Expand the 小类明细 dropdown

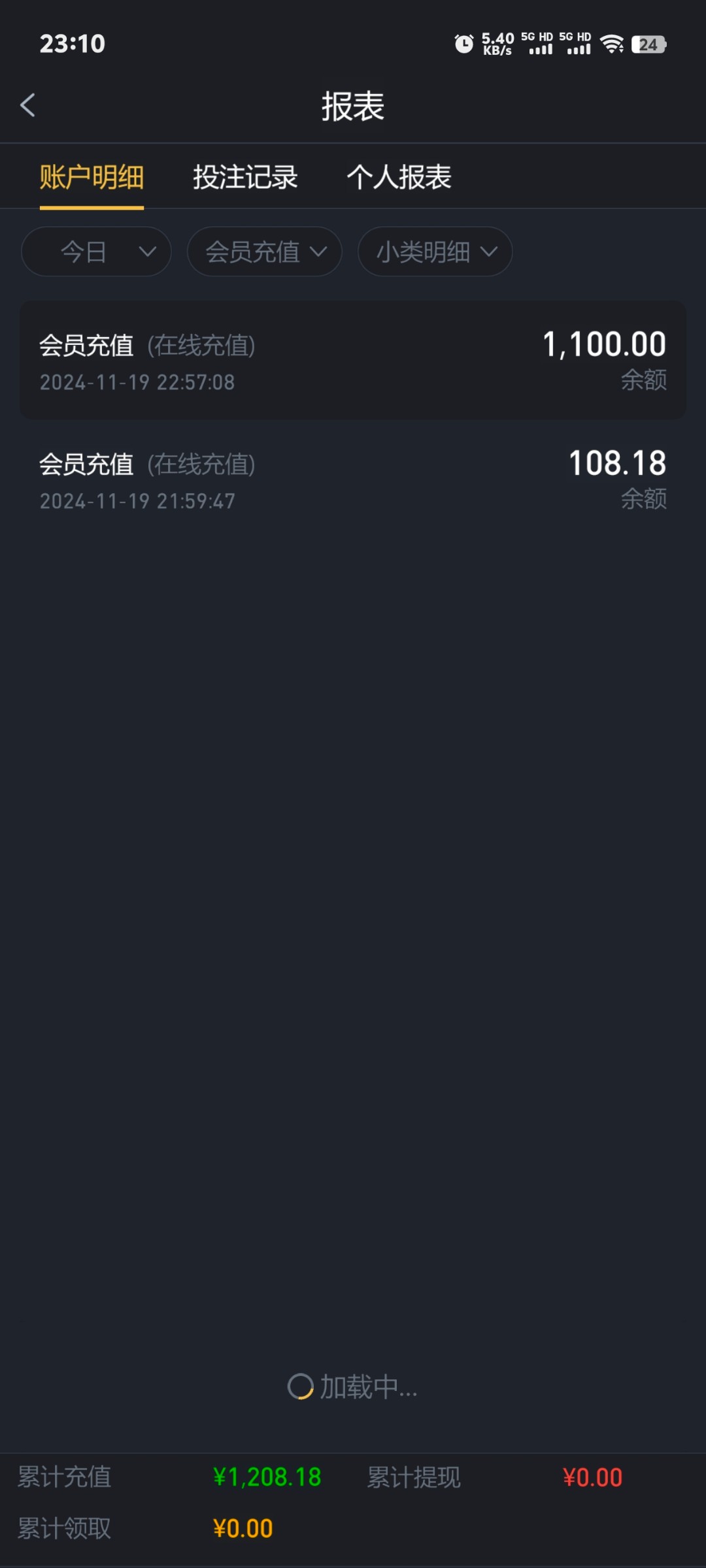[435, 252]
